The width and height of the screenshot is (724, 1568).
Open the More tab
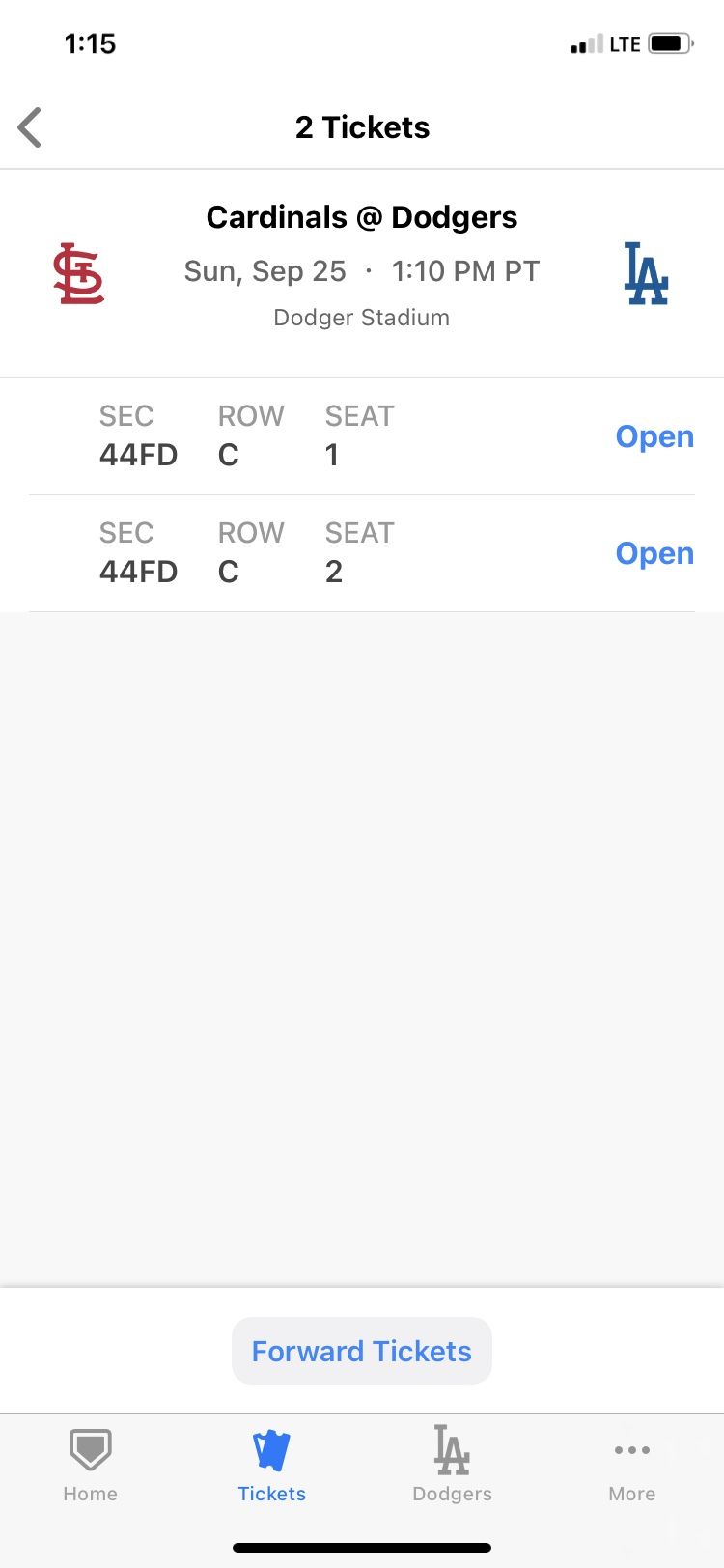(x=632, y=1466)
